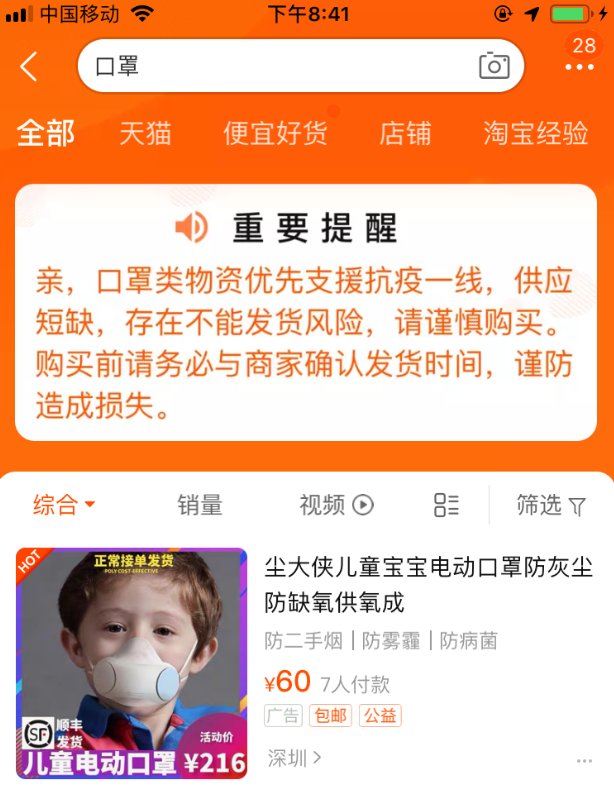Go back using the top-left arrow
The image size is (614, 793).
(29, 67)
